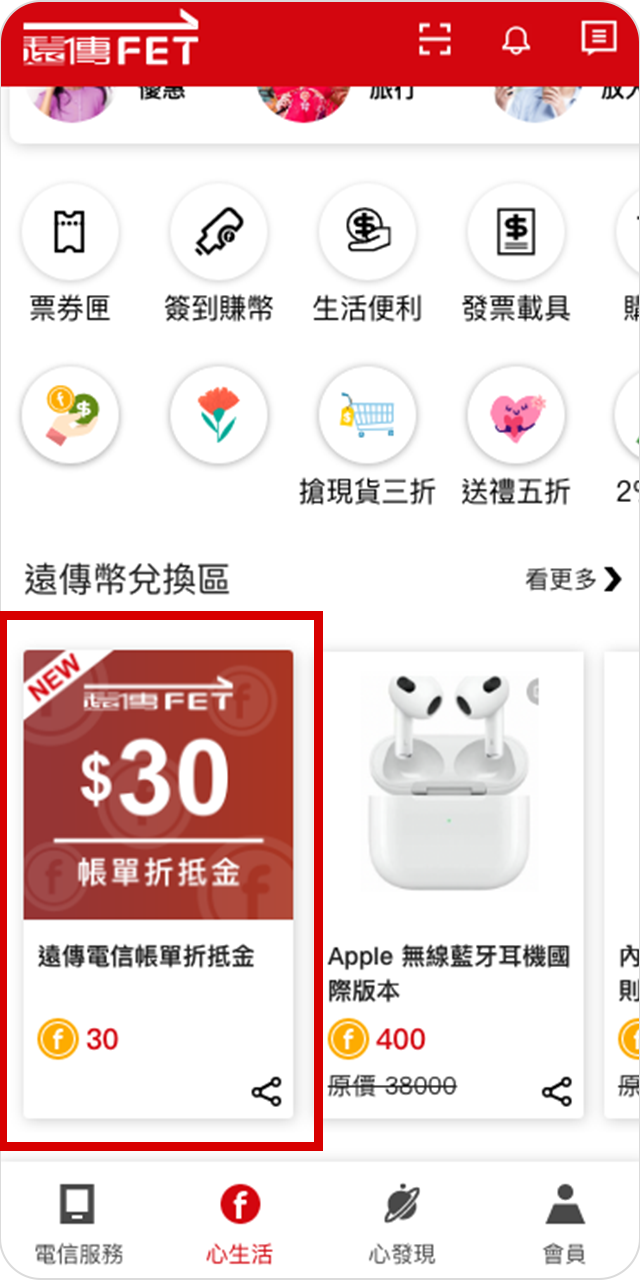Tap 看更多 to see more rewards
This screenshot has width=640, height=1280.
pos(573,579)
